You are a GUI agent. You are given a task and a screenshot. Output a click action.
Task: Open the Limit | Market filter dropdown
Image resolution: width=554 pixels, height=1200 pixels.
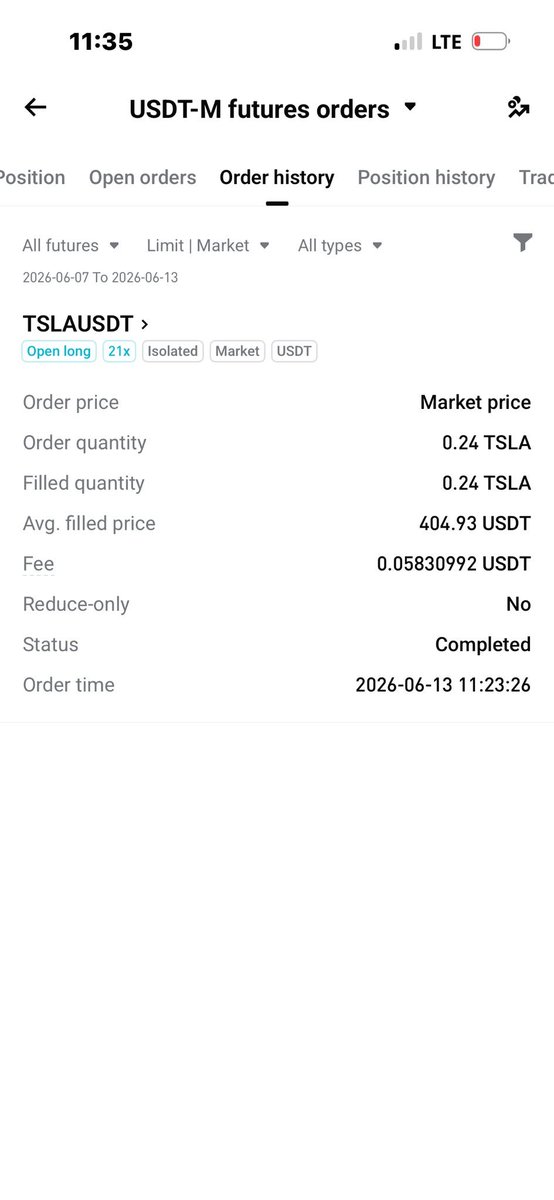tap(208, 245)
